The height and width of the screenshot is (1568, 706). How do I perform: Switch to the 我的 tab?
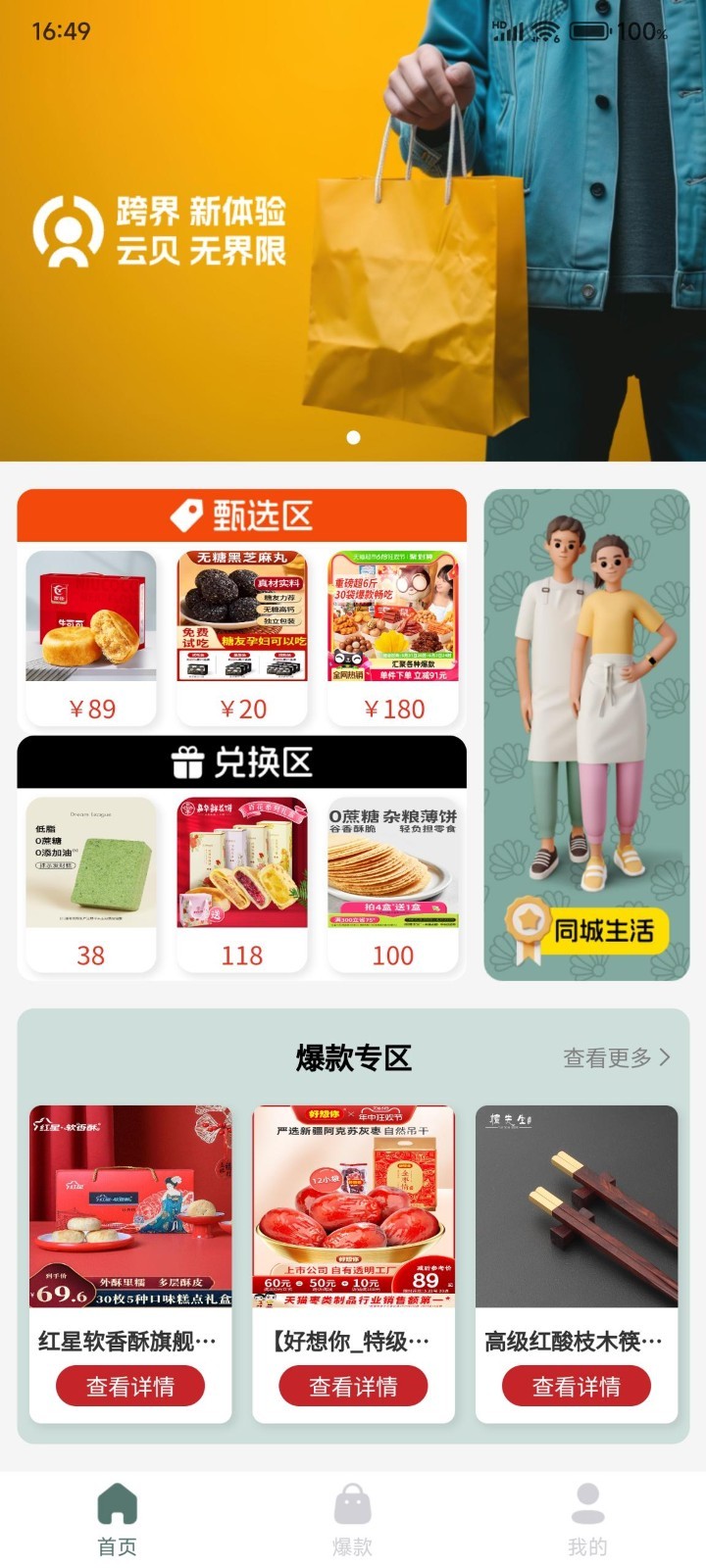point(587,1519)
